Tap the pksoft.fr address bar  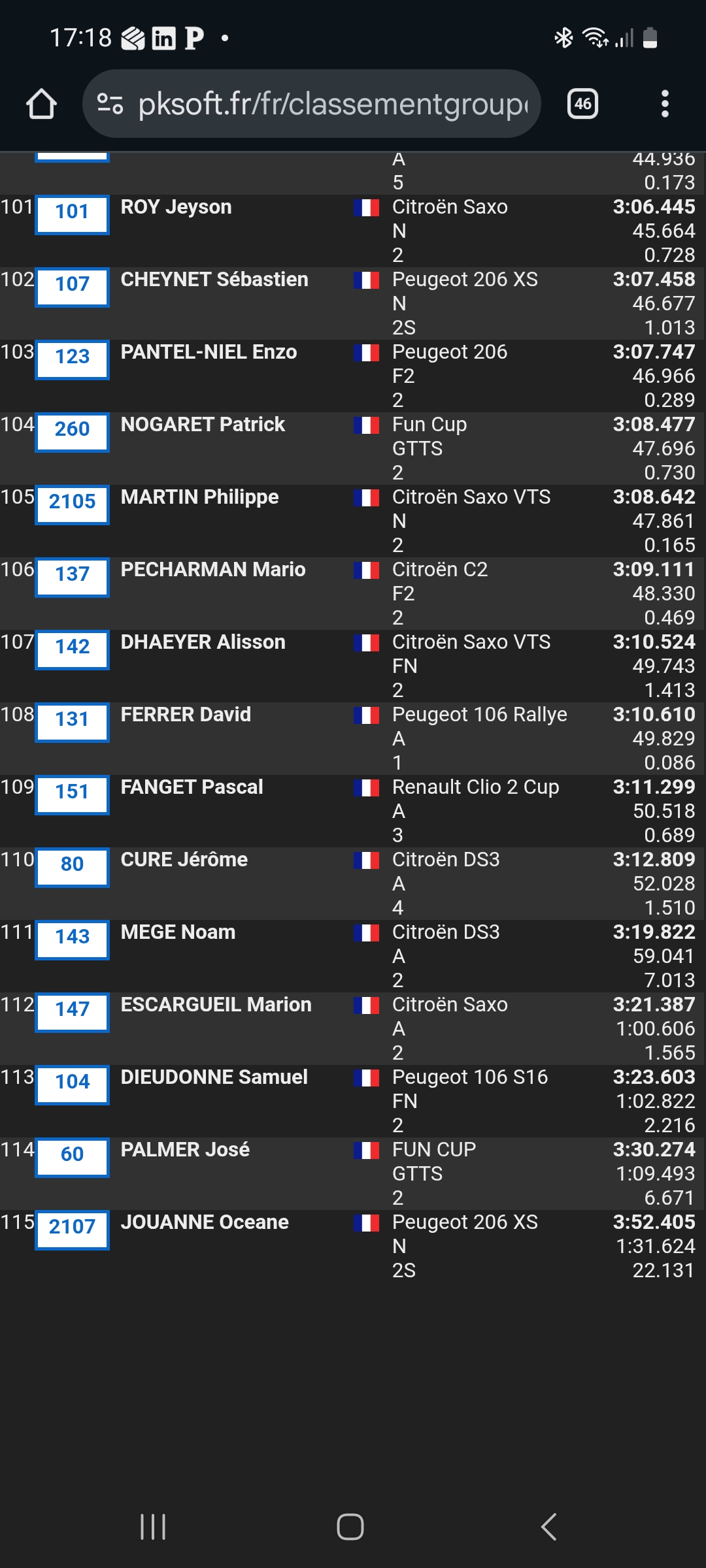click(332, 104)
